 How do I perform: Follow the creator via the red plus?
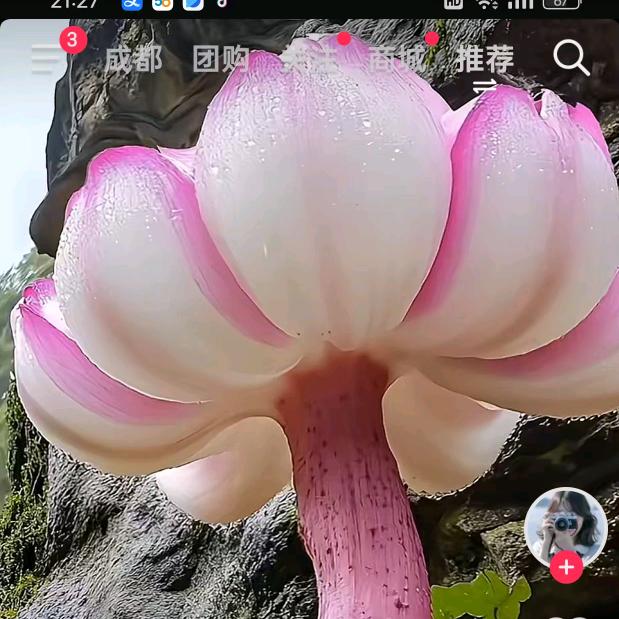(x=566, y=567)
